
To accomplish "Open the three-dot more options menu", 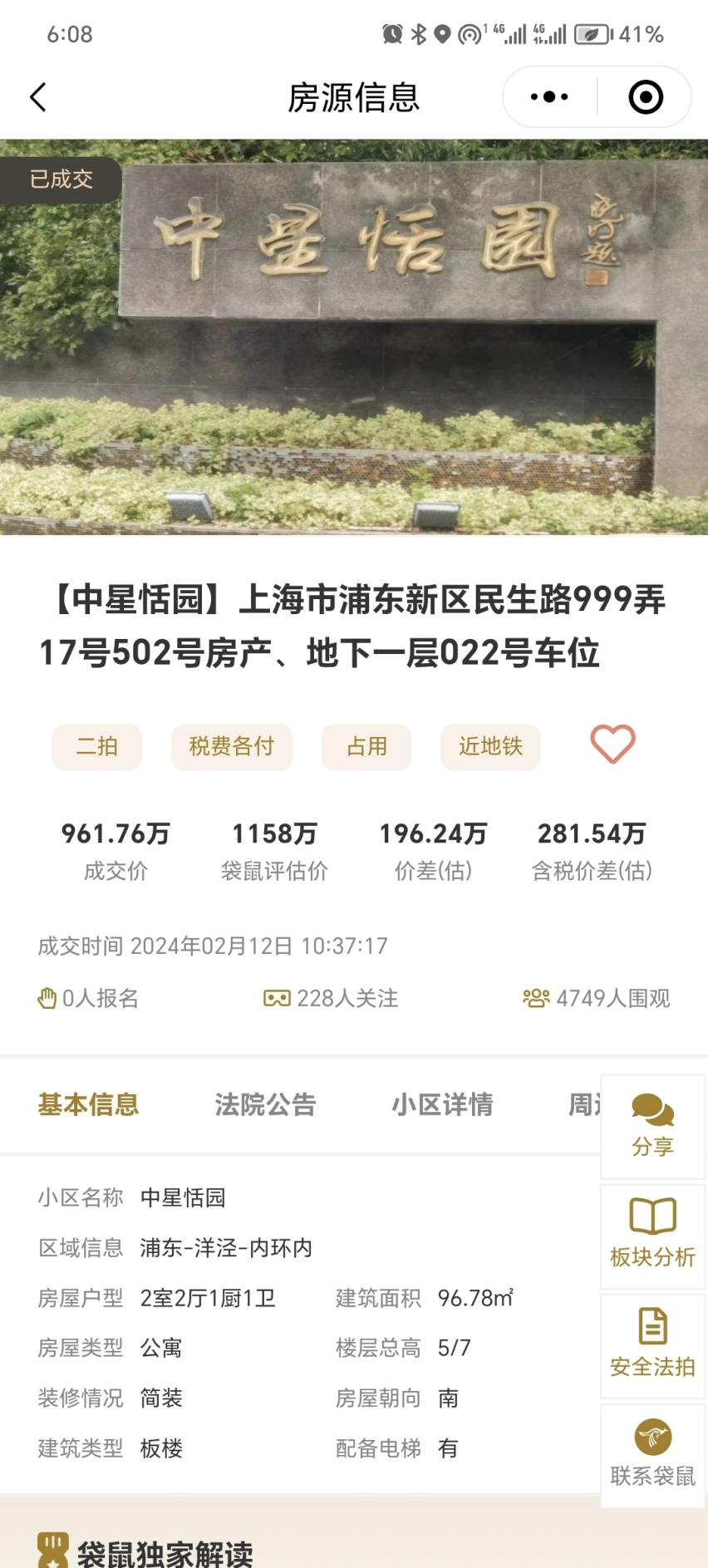I will pos(547,96).
